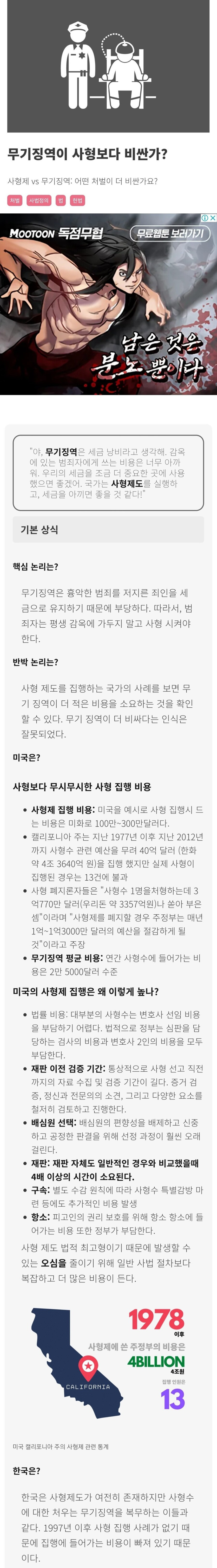Select the 처벌 tag chip

click(15, 200)
